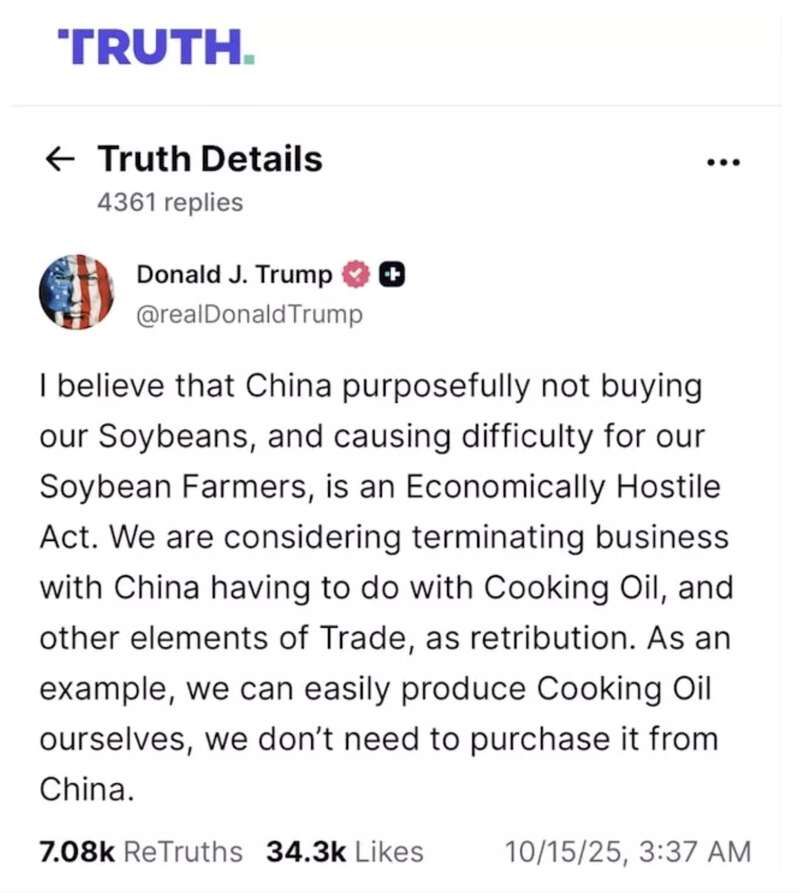Go back from Truth Details
The image size is (800, 893).
[x=61, y=159]
